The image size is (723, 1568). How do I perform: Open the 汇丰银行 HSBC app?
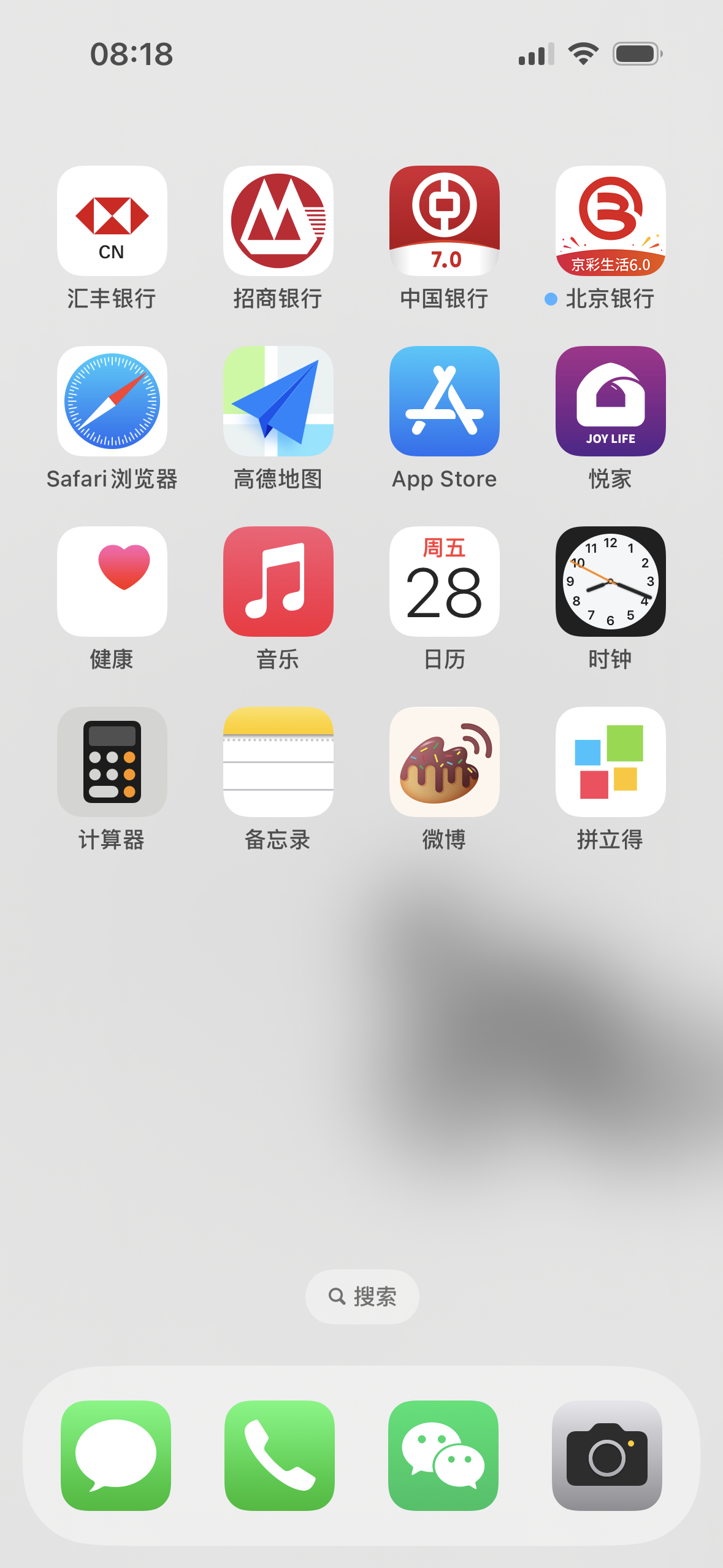click(x=112, y=221)
